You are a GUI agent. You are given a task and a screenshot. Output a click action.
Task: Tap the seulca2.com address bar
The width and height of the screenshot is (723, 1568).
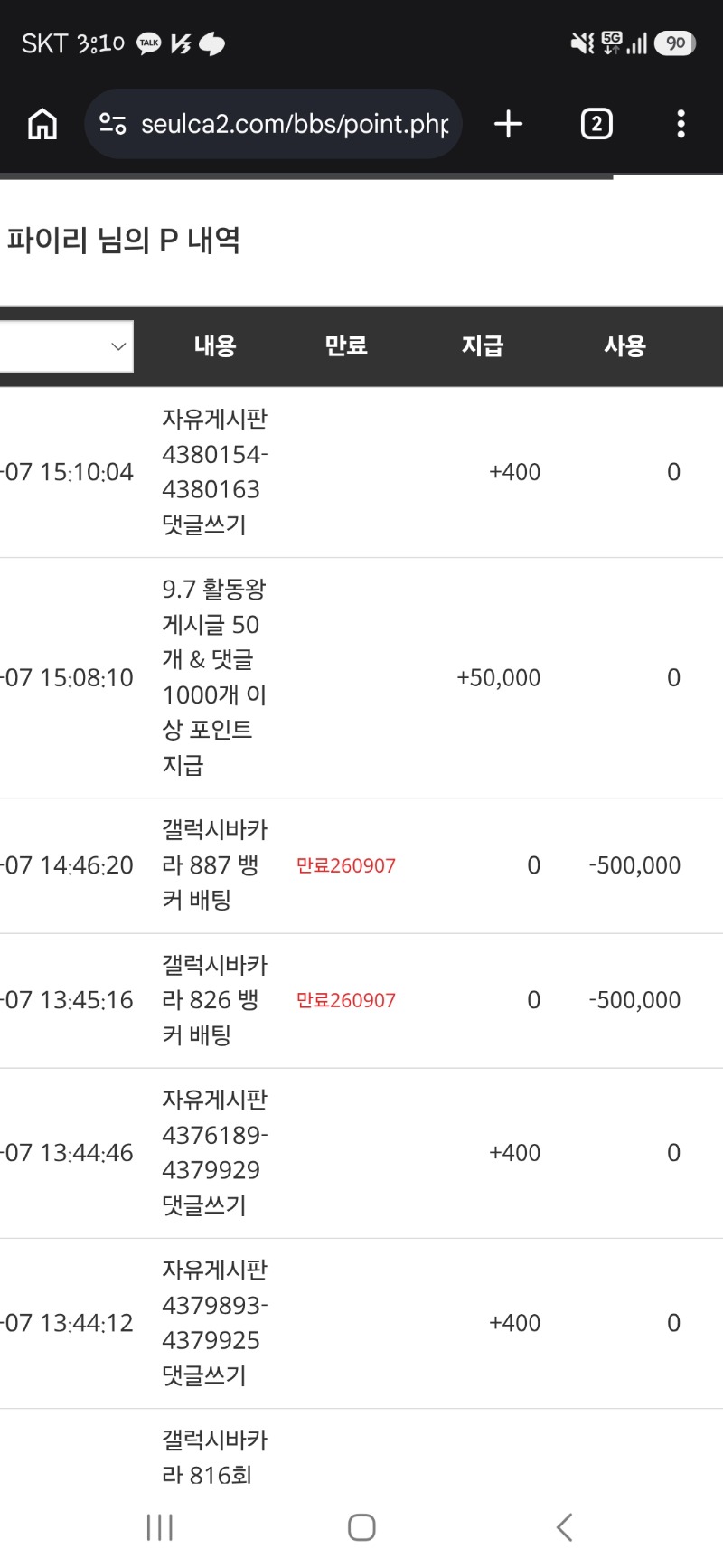click(274, 124)
